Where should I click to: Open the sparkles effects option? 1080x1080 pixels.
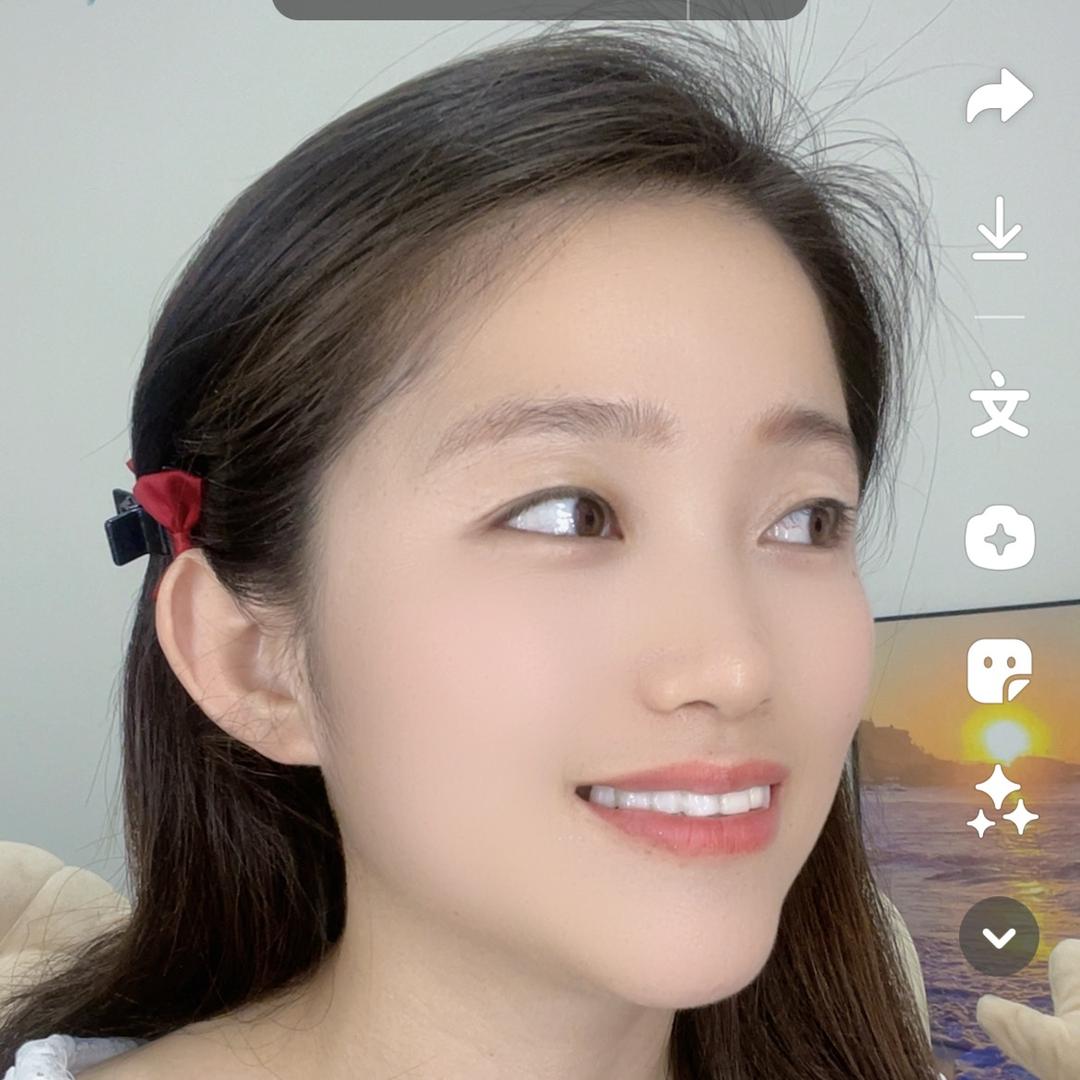1001,802
